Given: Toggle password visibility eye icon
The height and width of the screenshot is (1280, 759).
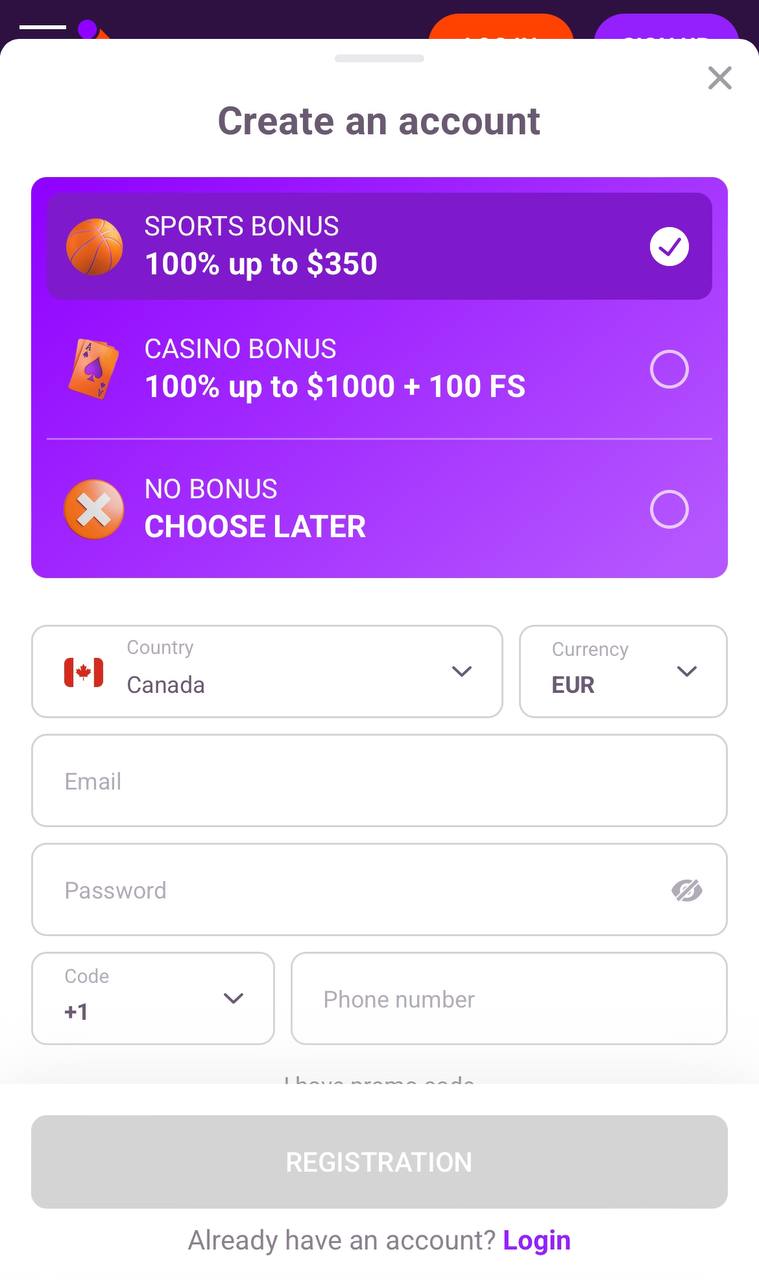Looking at the screenshot, I should coord(686,890).
